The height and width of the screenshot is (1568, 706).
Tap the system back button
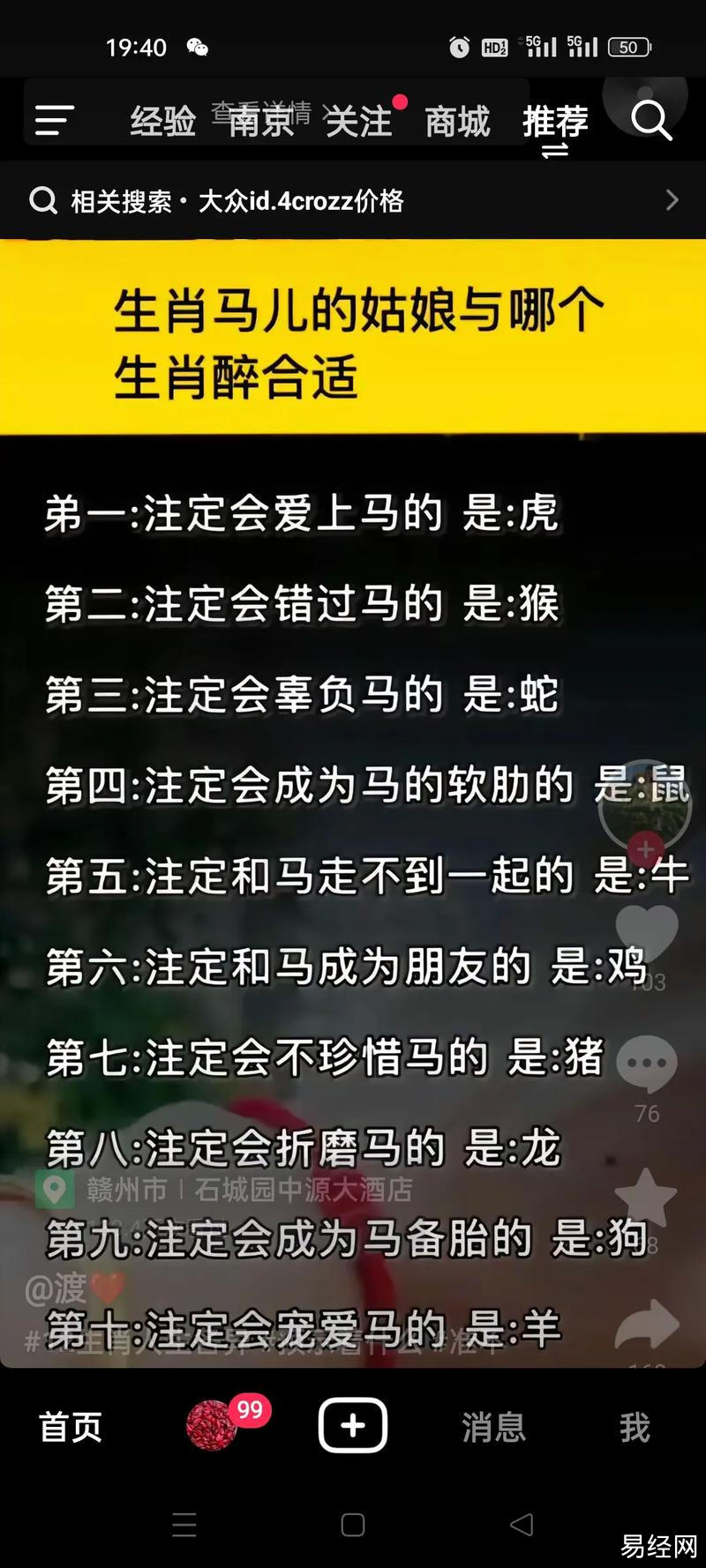coord(522,1525)
